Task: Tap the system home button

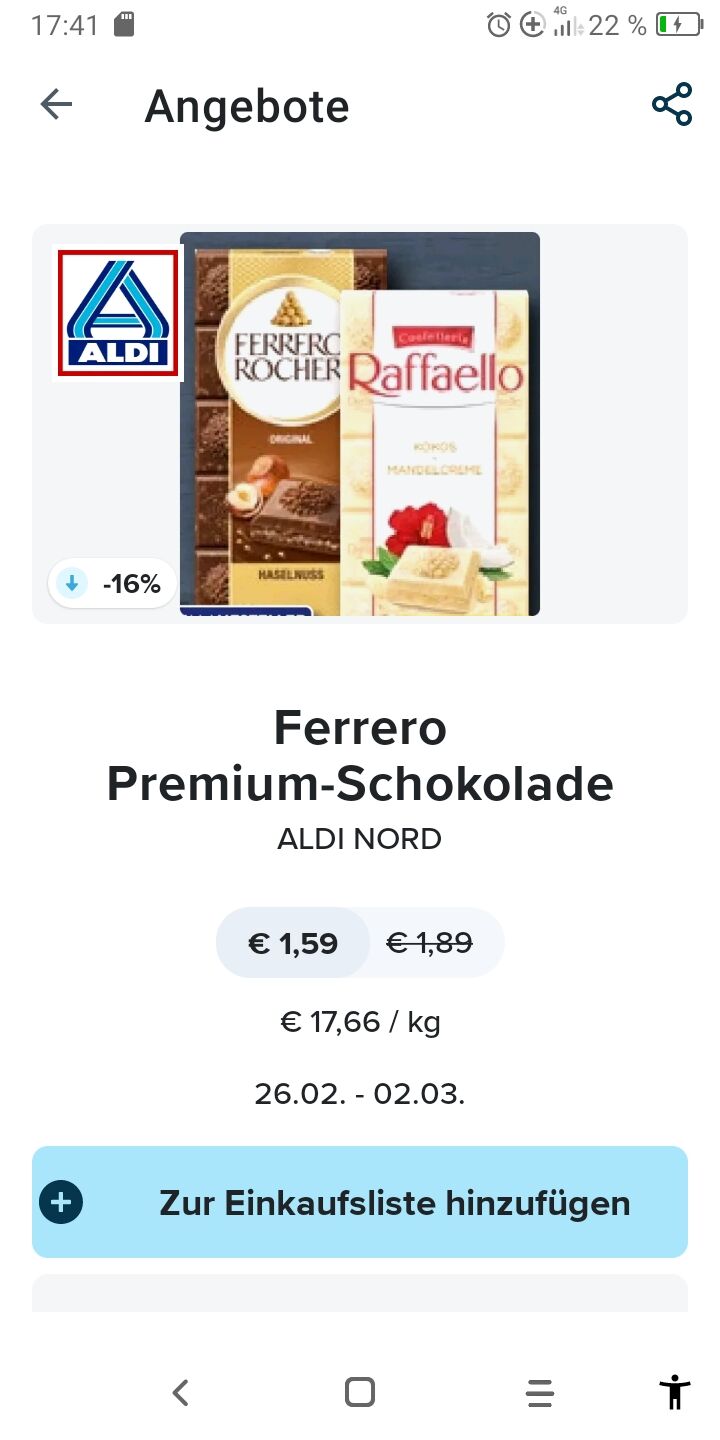Action: click(360, 1392)
